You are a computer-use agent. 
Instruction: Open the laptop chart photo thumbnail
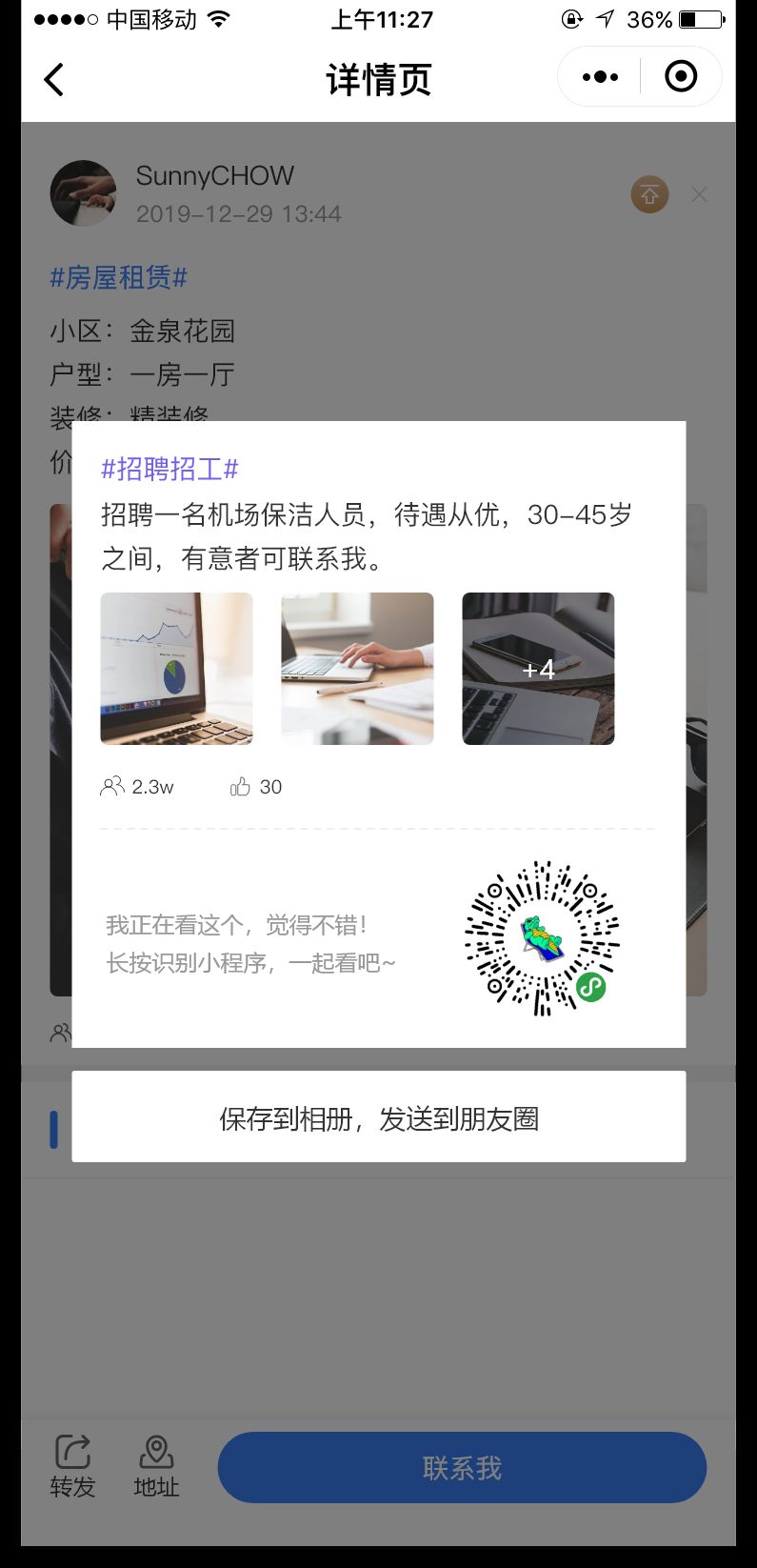[177, 669]
